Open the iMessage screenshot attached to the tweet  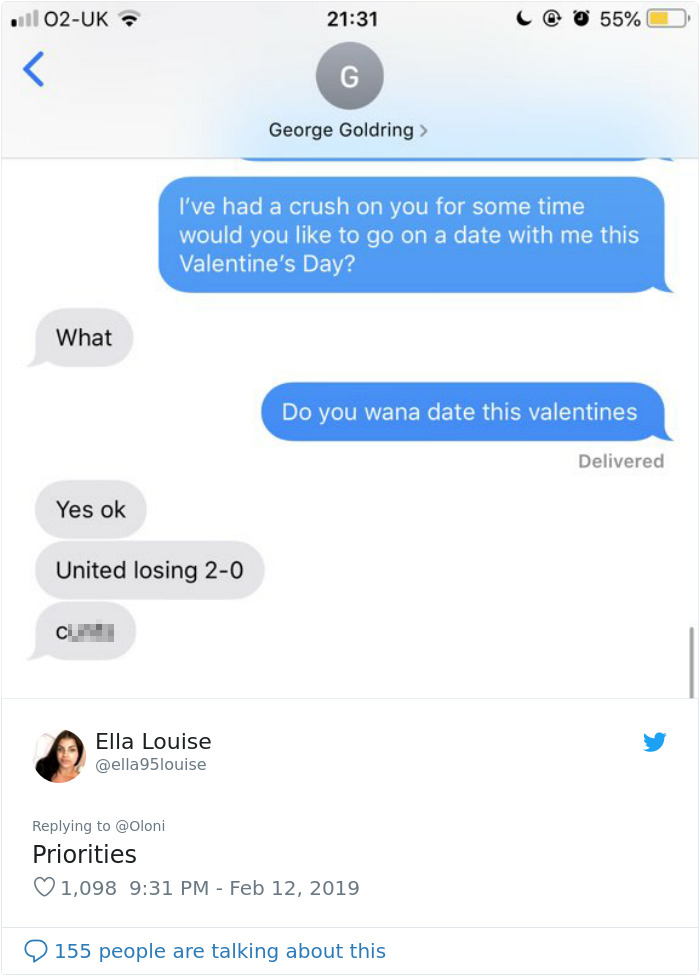point(350,400)
